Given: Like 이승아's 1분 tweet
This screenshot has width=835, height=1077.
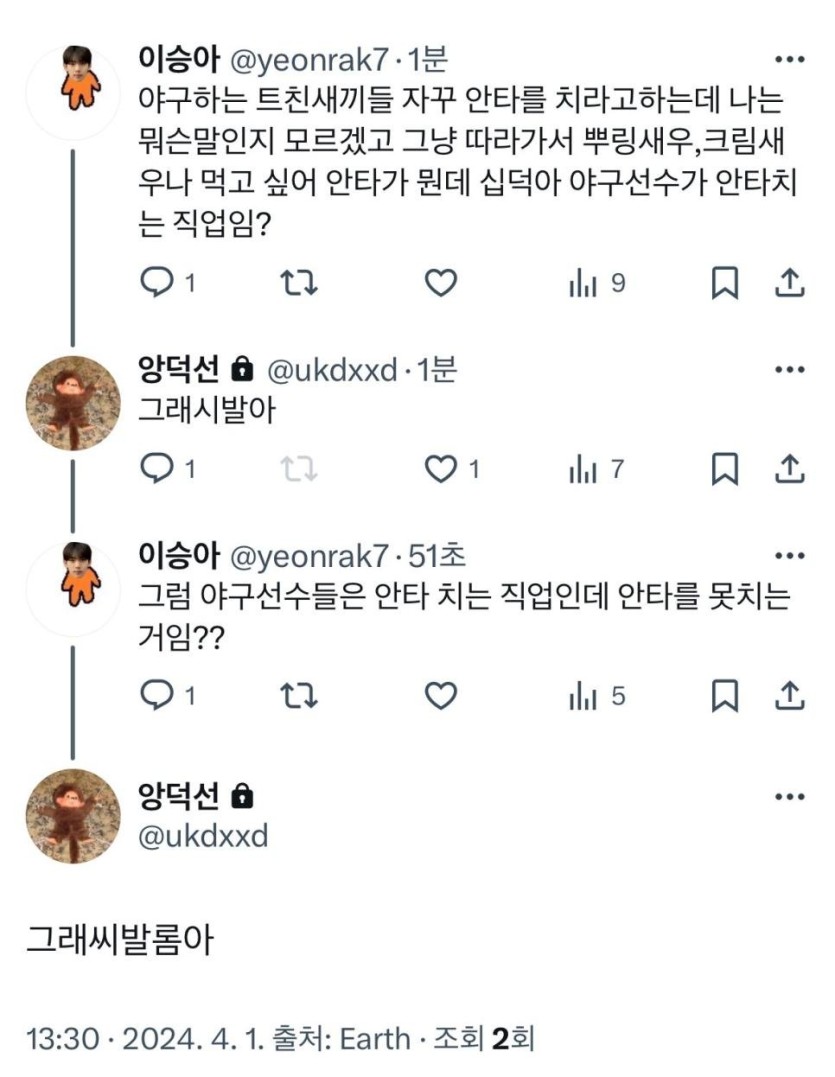Looking at the screenshot, I should [x=440, y=284].
